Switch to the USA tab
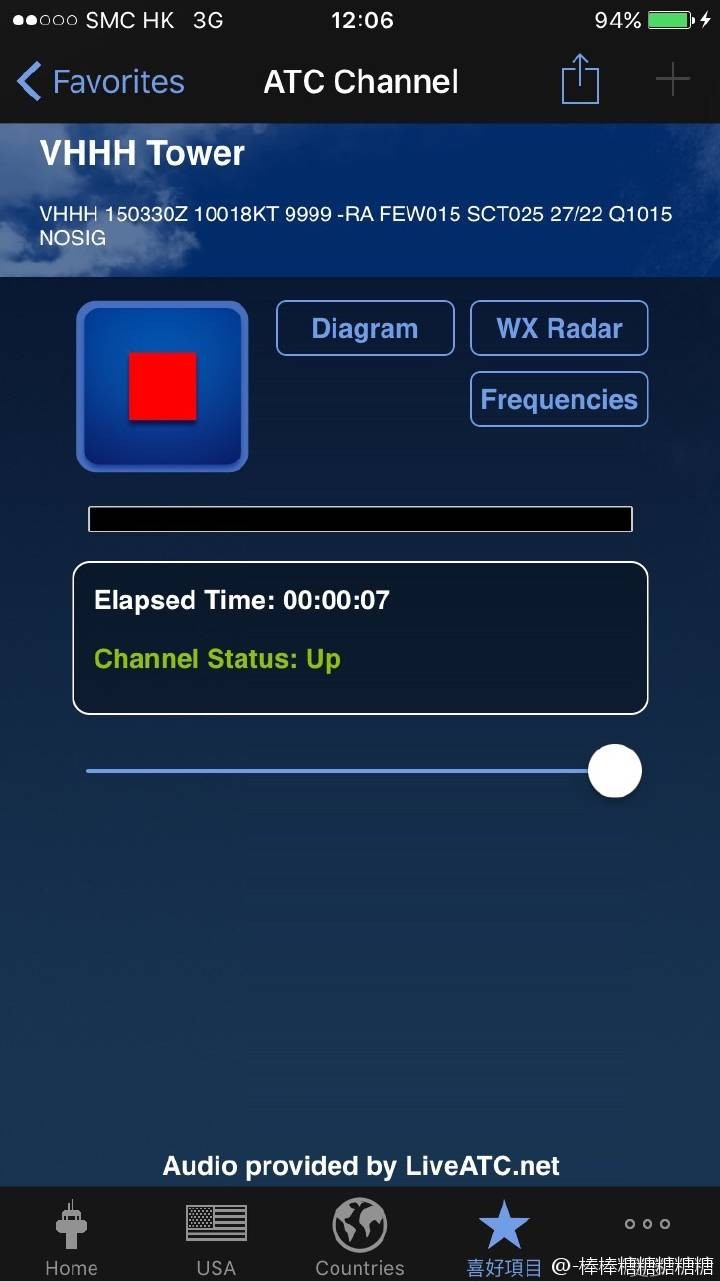This screenshot has width=720, height=1281. (216, 1237)
